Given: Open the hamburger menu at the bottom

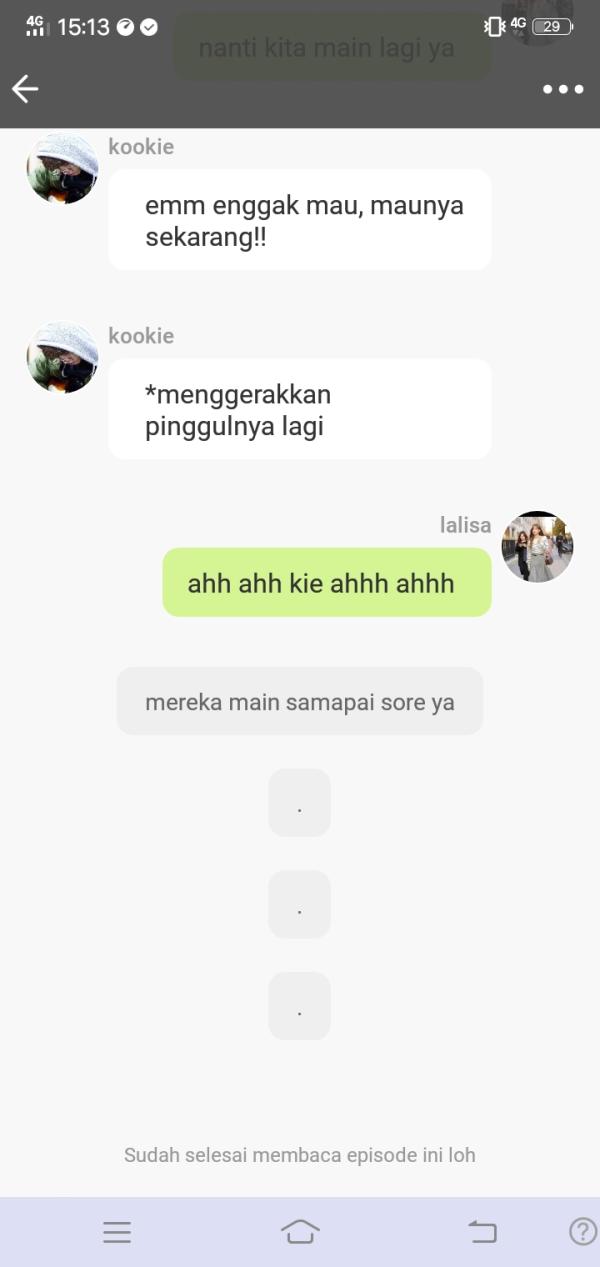Looking at the screenshot, I should (117, 1232).
